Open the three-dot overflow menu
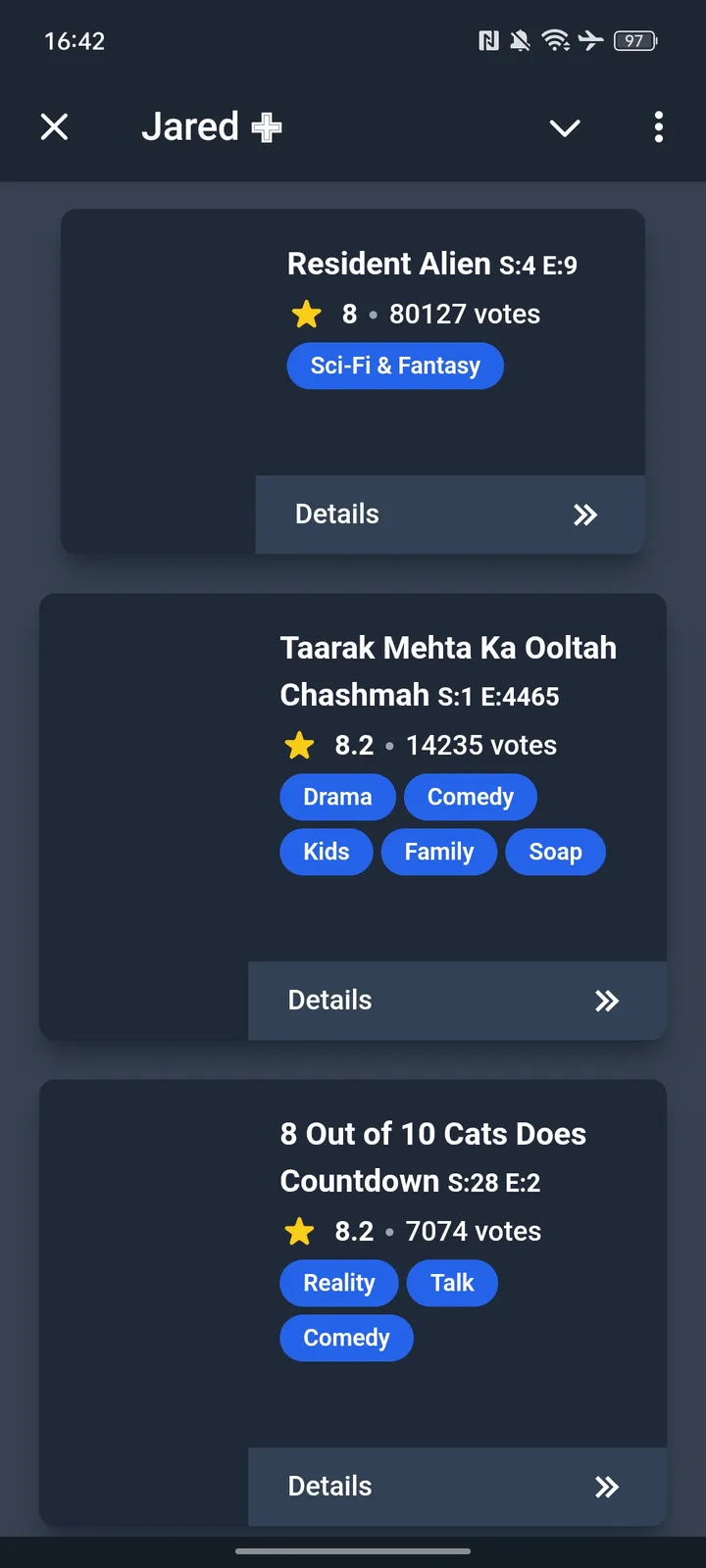 (658, 127)
